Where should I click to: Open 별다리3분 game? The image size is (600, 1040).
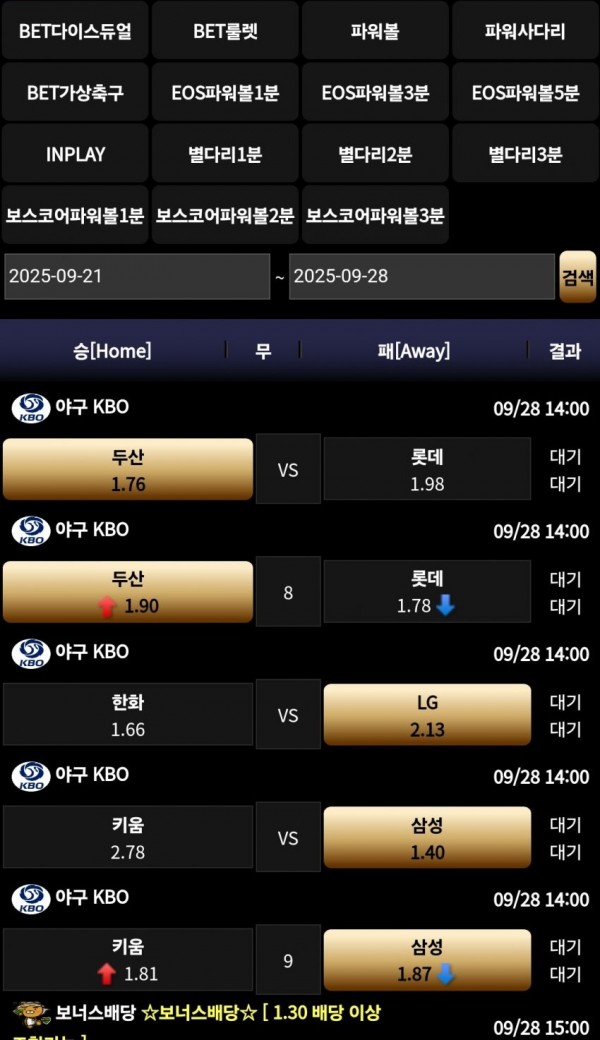click(x=525, y=154)
